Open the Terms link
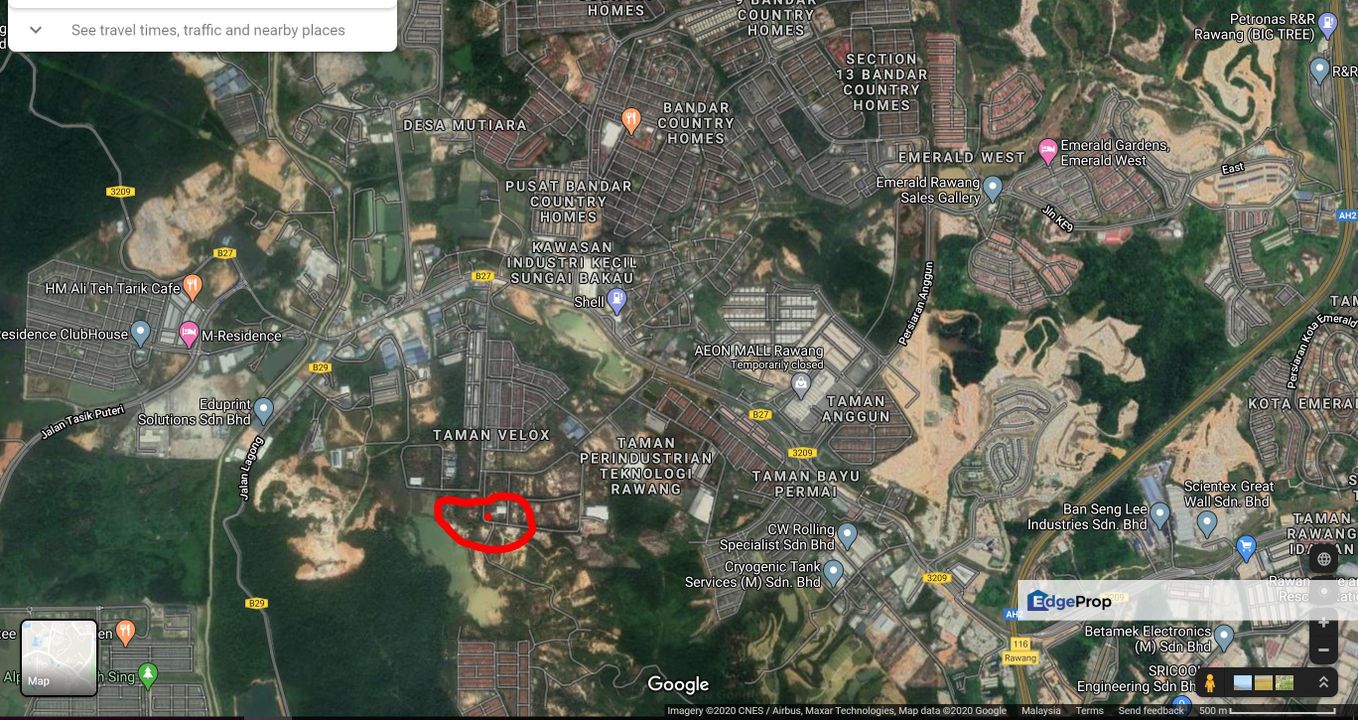 pyautogui.click(x=1089, y=711)
